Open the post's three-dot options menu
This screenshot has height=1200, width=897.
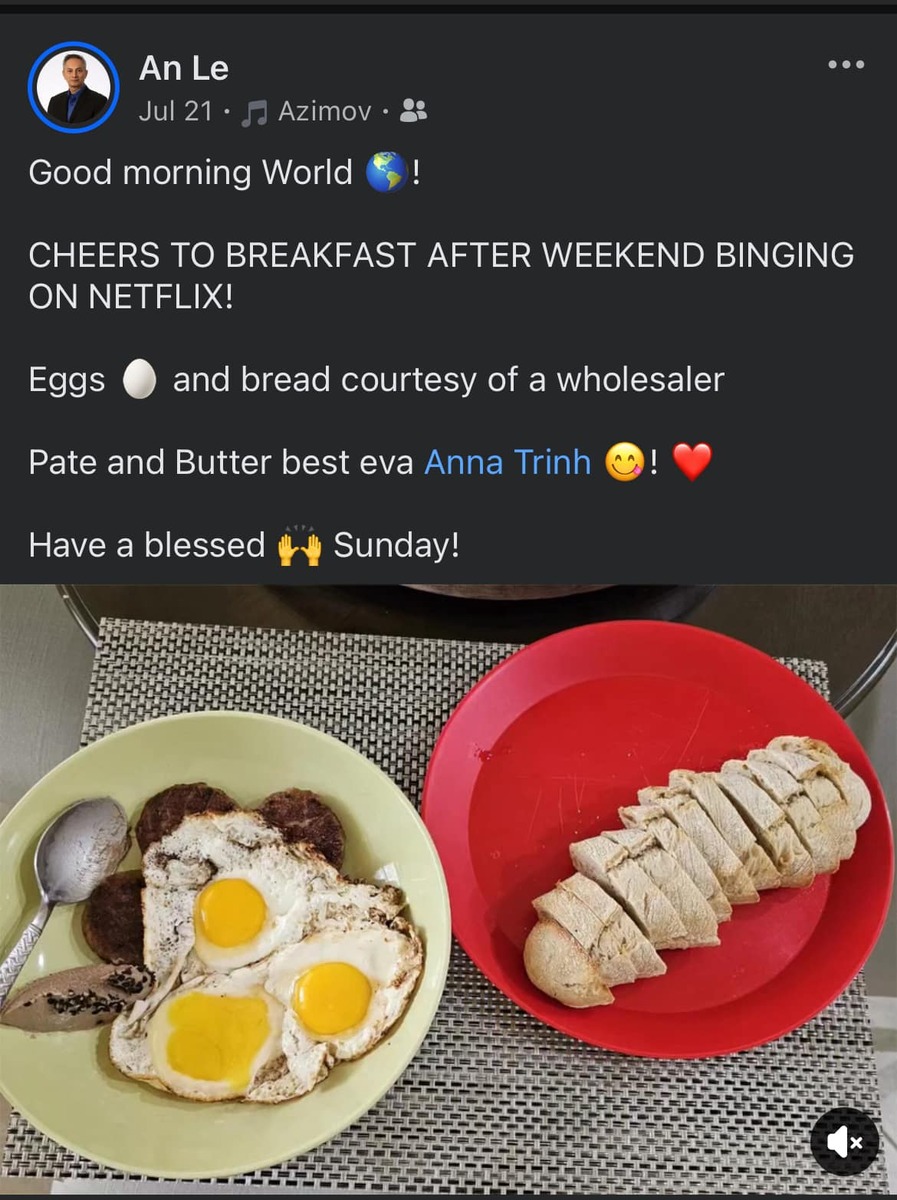(845, 65)
